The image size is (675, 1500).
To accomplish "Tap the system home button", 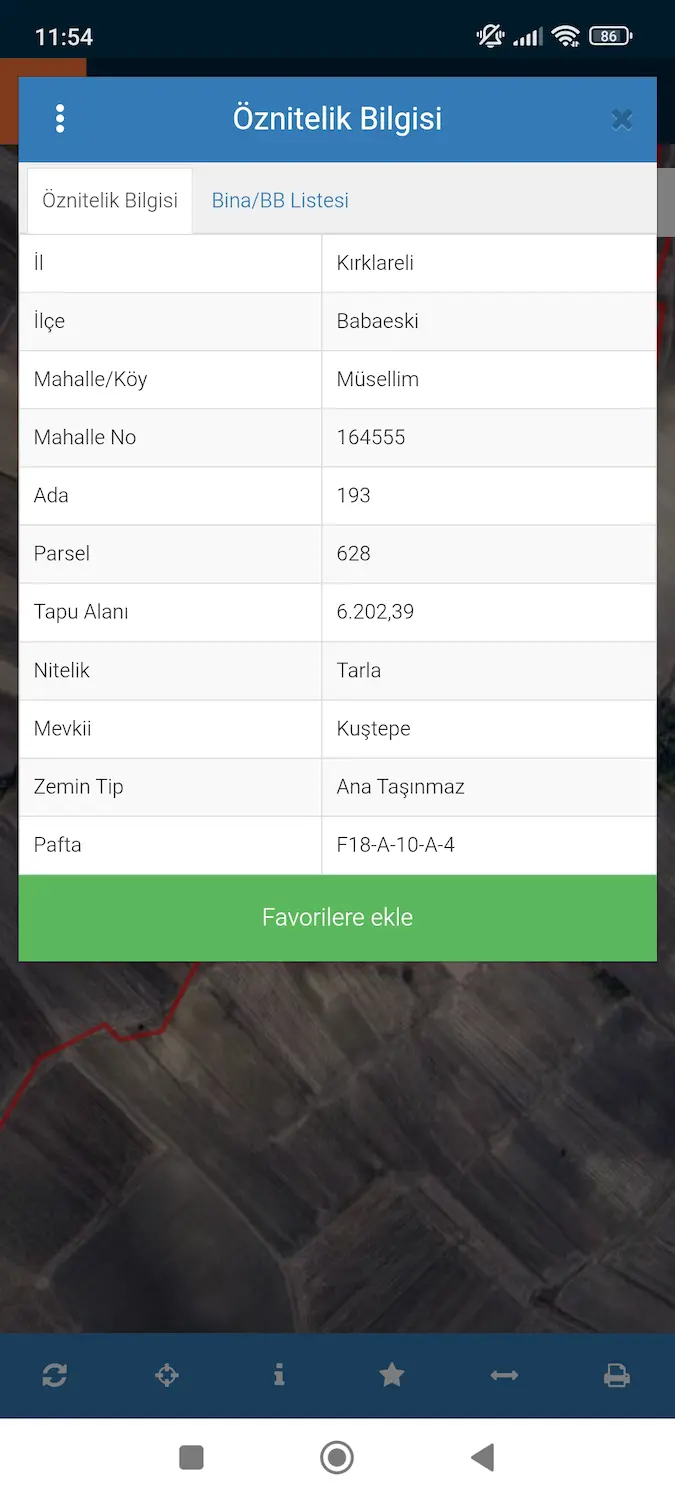I will (x=337, y=1458).
